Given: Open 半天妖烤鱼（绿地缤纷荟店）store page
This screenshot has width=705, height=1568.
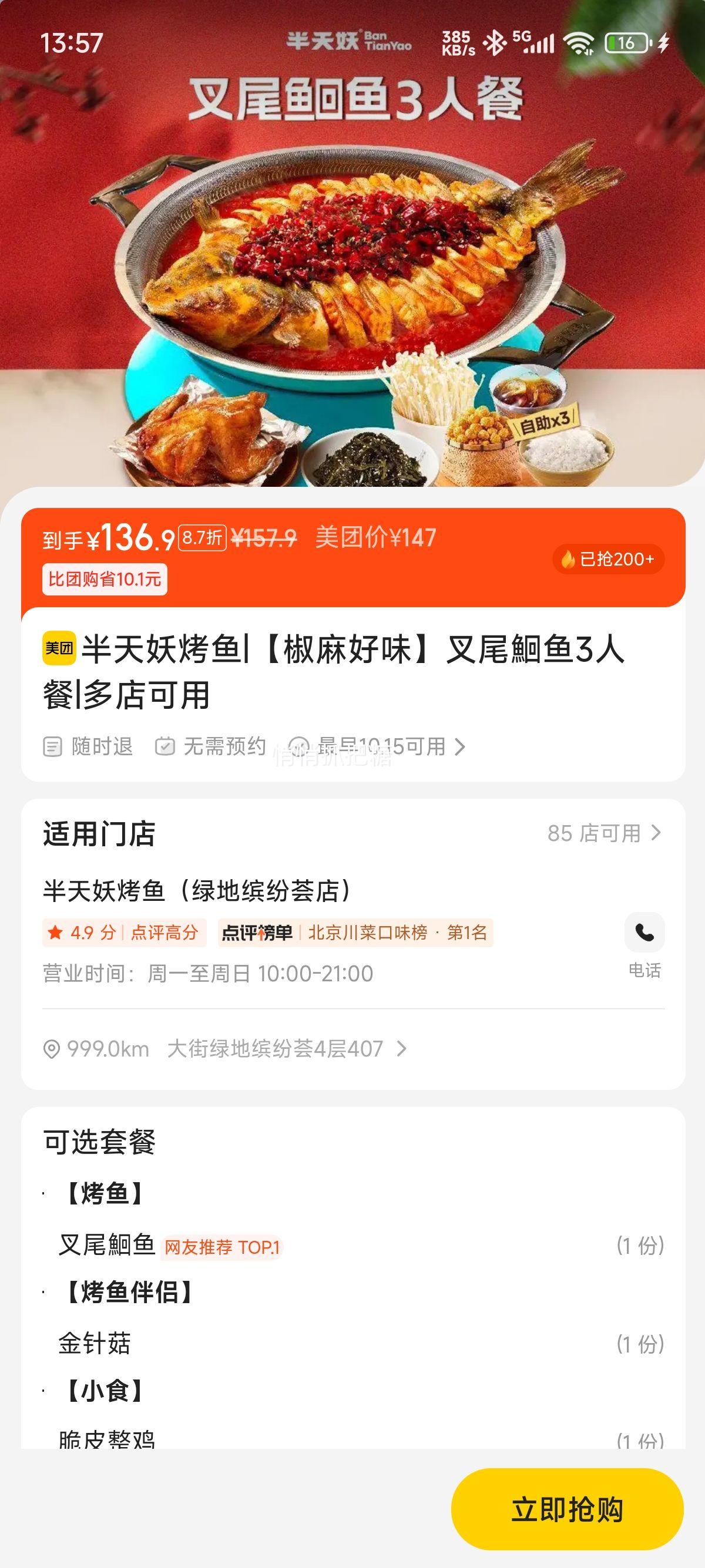Looking at the screenshot, I should tap(197, 891).
